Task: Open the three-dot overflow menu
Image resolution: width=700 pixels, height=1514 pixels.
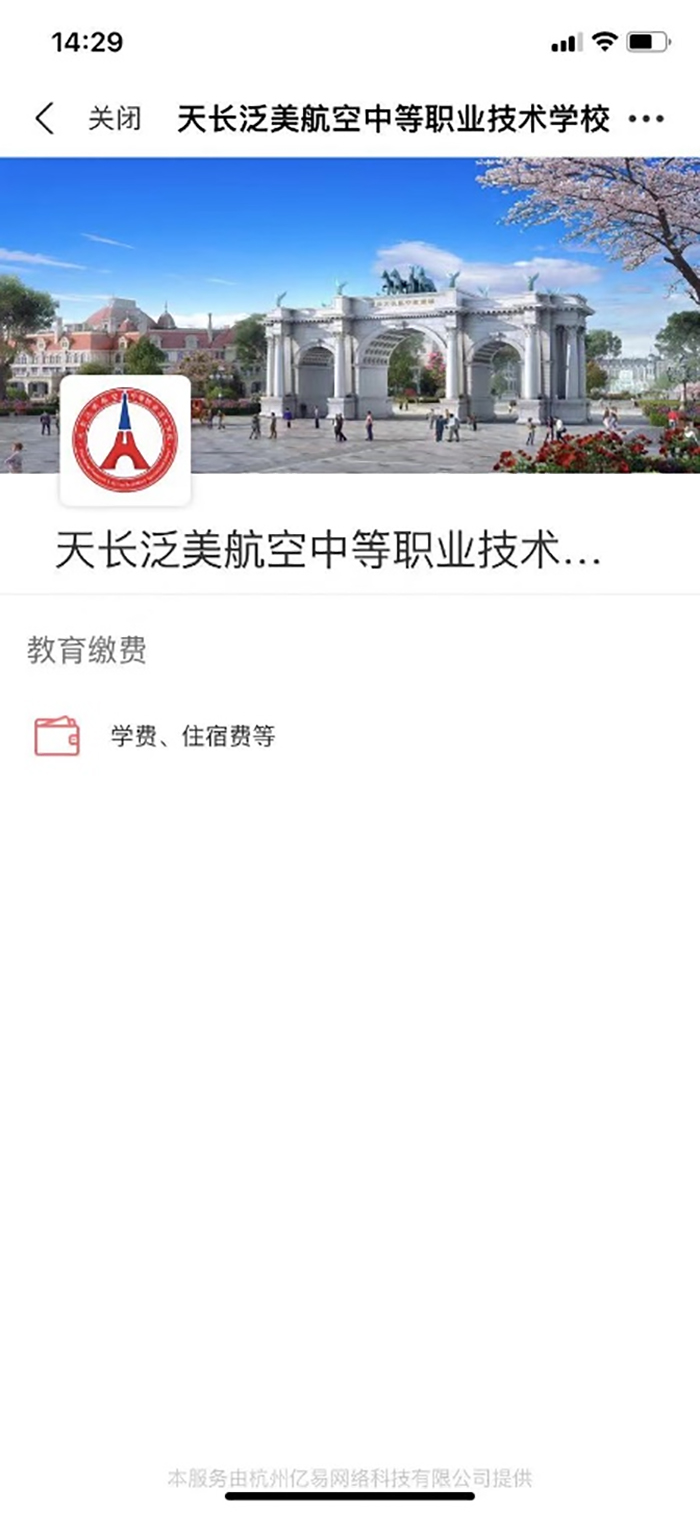Action: tap(646, 119)
